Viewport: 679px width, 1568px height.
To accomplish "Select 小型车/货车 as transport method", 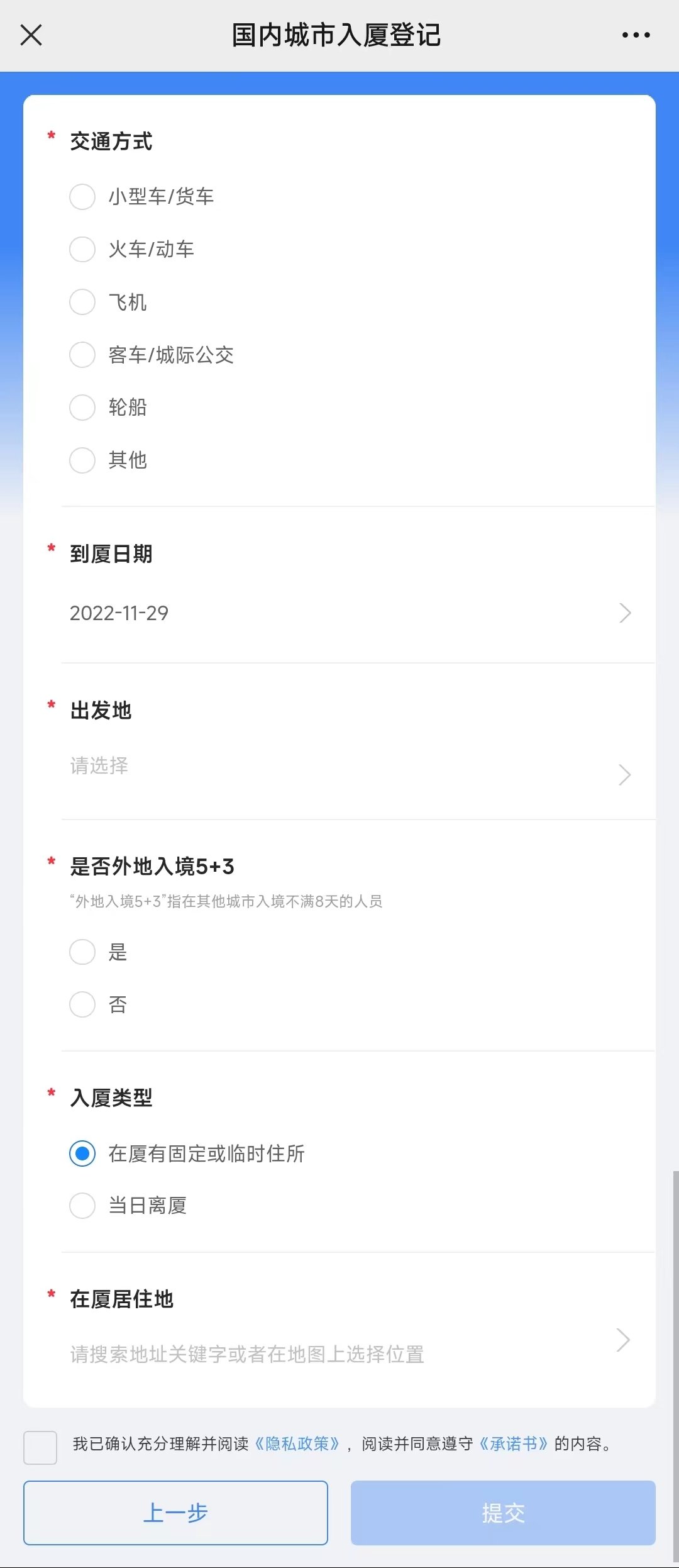I will tap(82, 197).
